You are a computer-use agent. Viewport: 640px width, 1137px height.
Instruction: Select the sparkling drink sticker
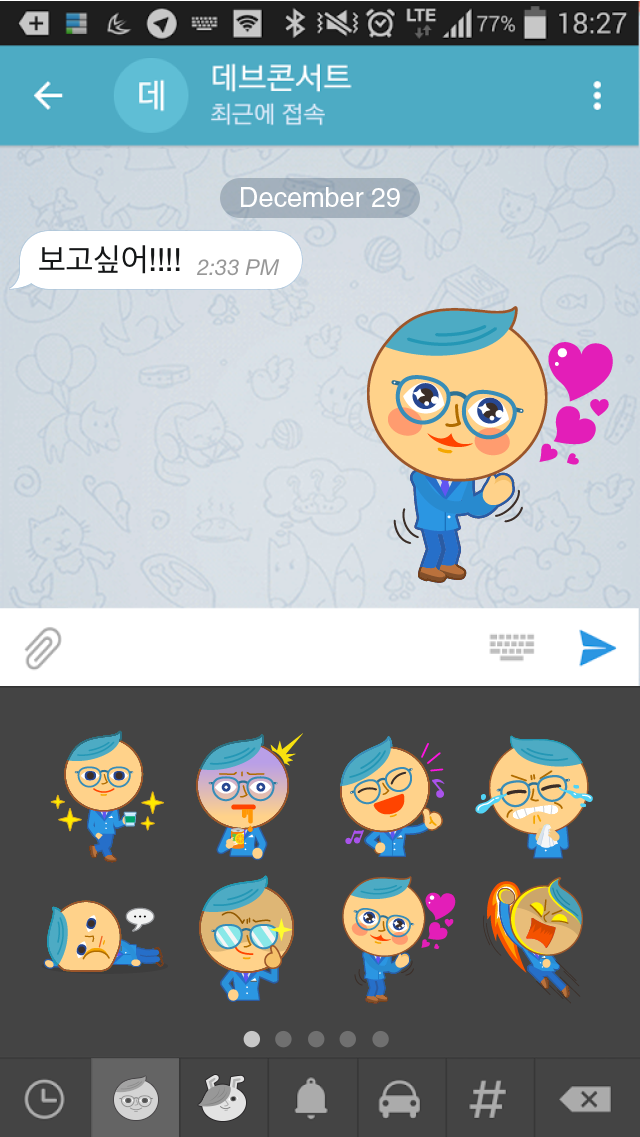click(106, 796)
